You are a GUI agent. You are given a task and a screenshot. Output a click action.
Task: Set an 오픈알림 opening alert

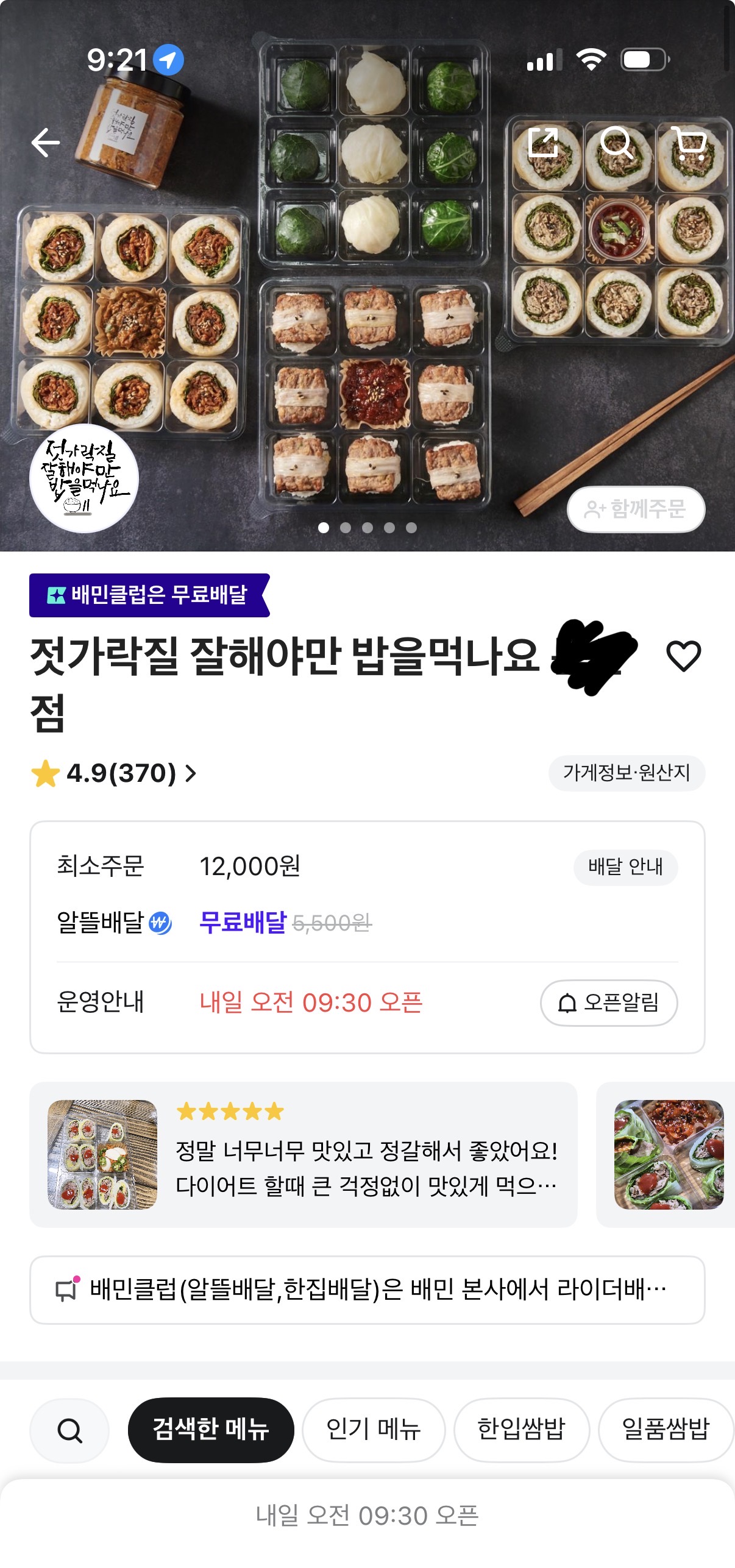pos(608,1002)
